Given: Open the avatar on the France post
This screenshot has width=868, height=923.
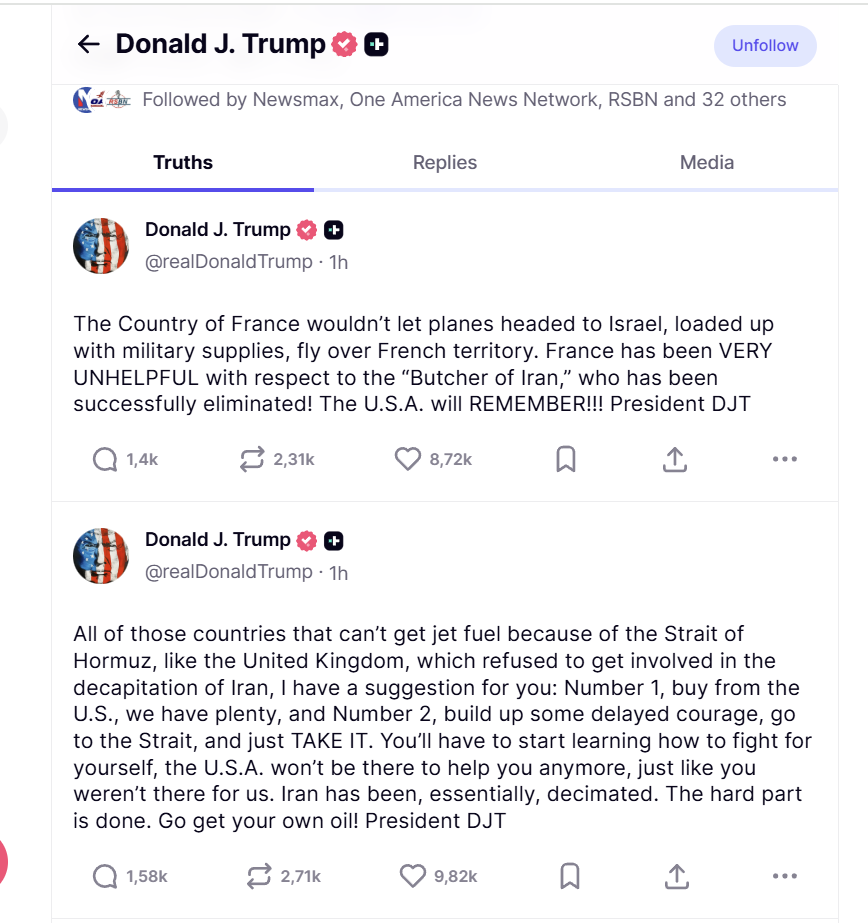Looking at the screenshot, I should [101, 246].
